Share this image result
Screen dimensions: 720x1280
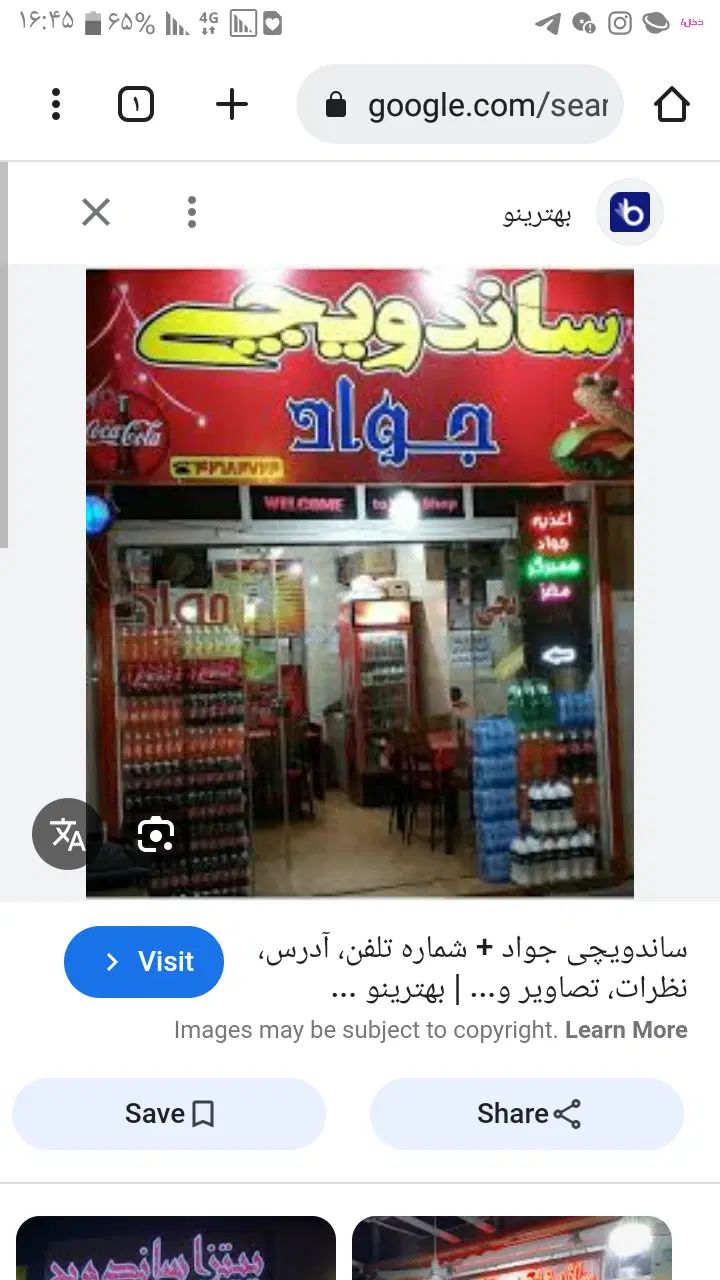click(527, 1114)
